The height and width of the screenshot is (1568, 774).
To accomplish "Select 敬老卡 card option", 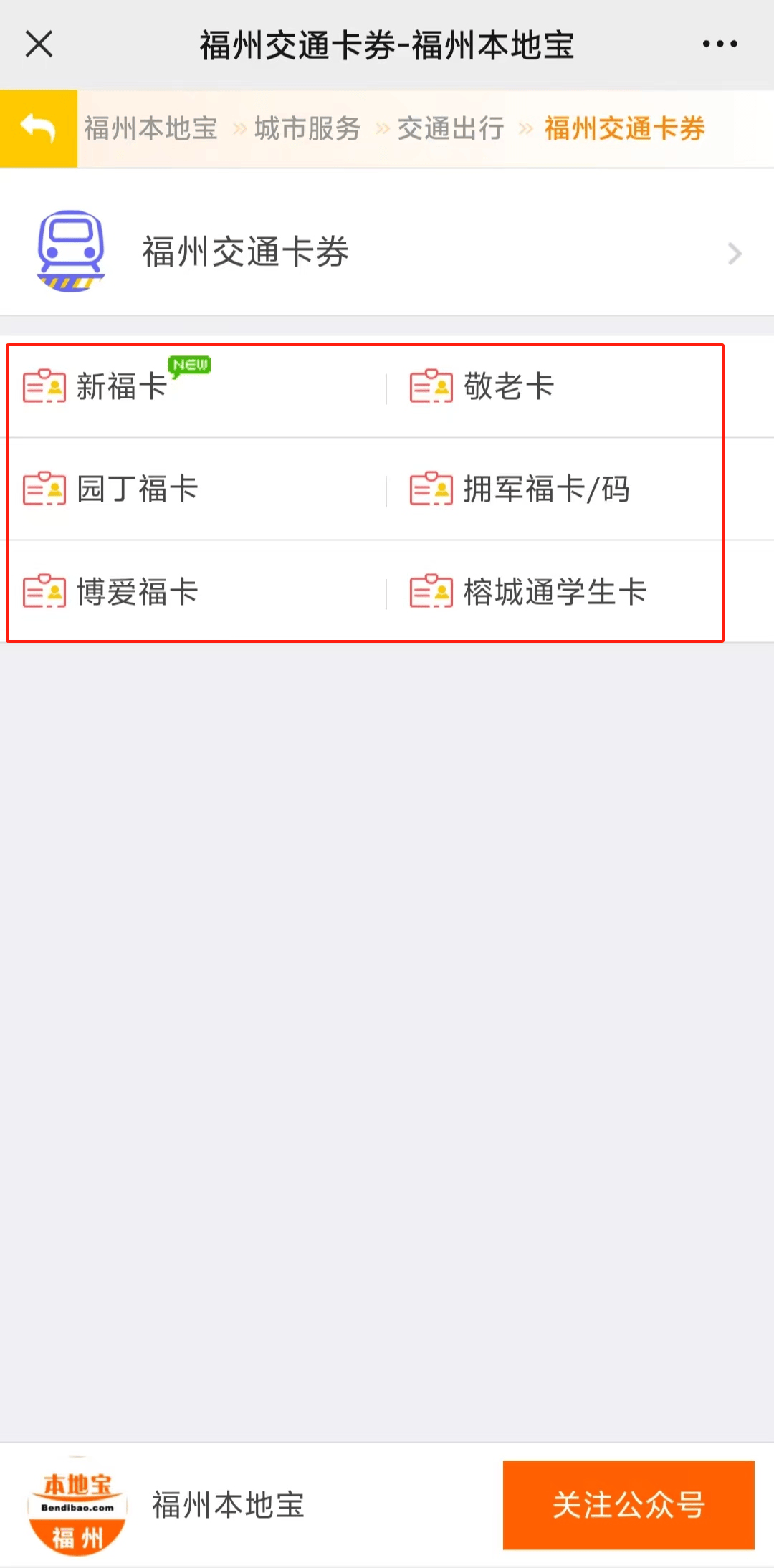I will (509, 387).
